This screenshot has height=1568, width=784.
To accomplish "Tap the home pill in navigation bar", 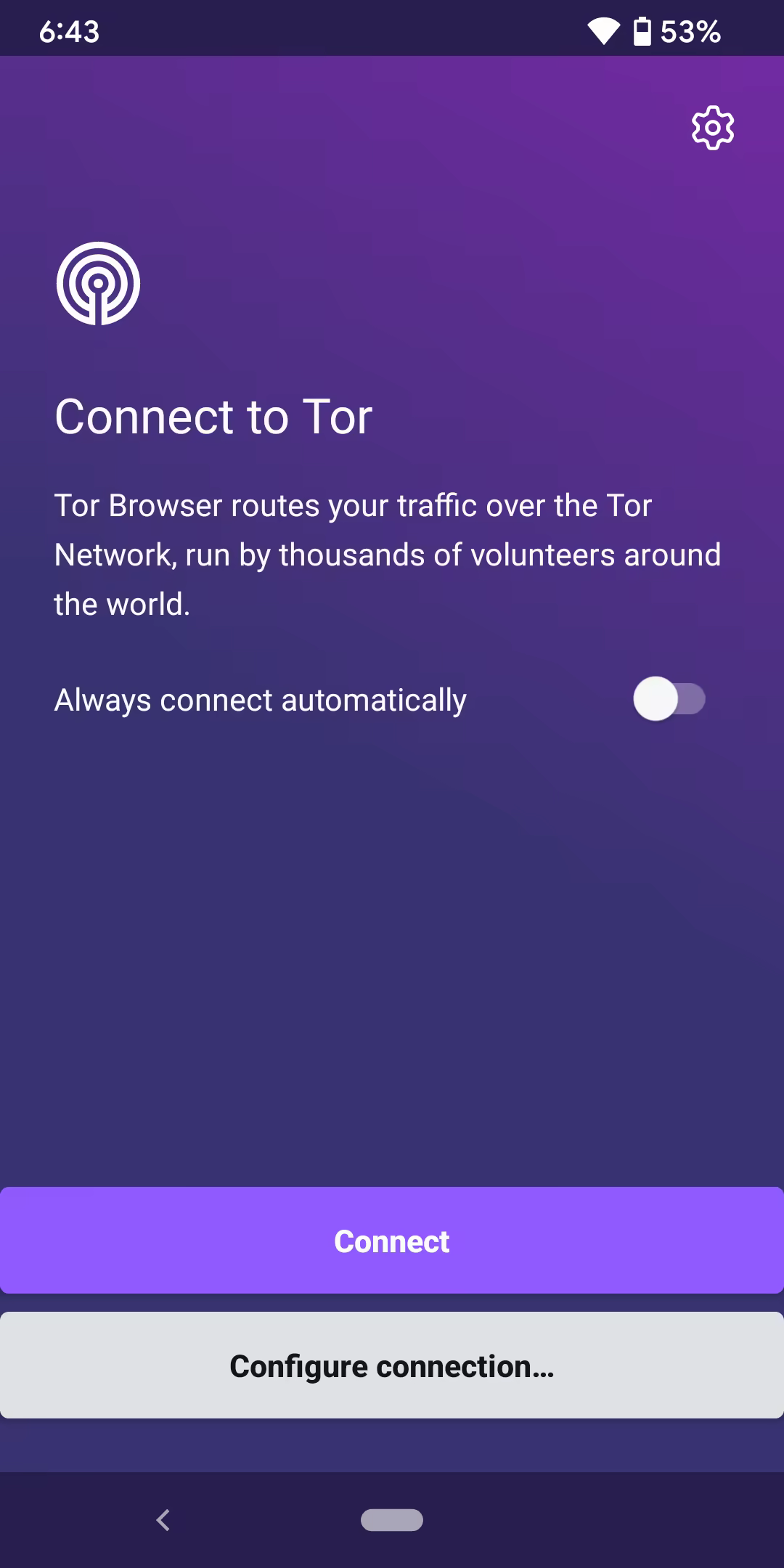I will 392,1519.
